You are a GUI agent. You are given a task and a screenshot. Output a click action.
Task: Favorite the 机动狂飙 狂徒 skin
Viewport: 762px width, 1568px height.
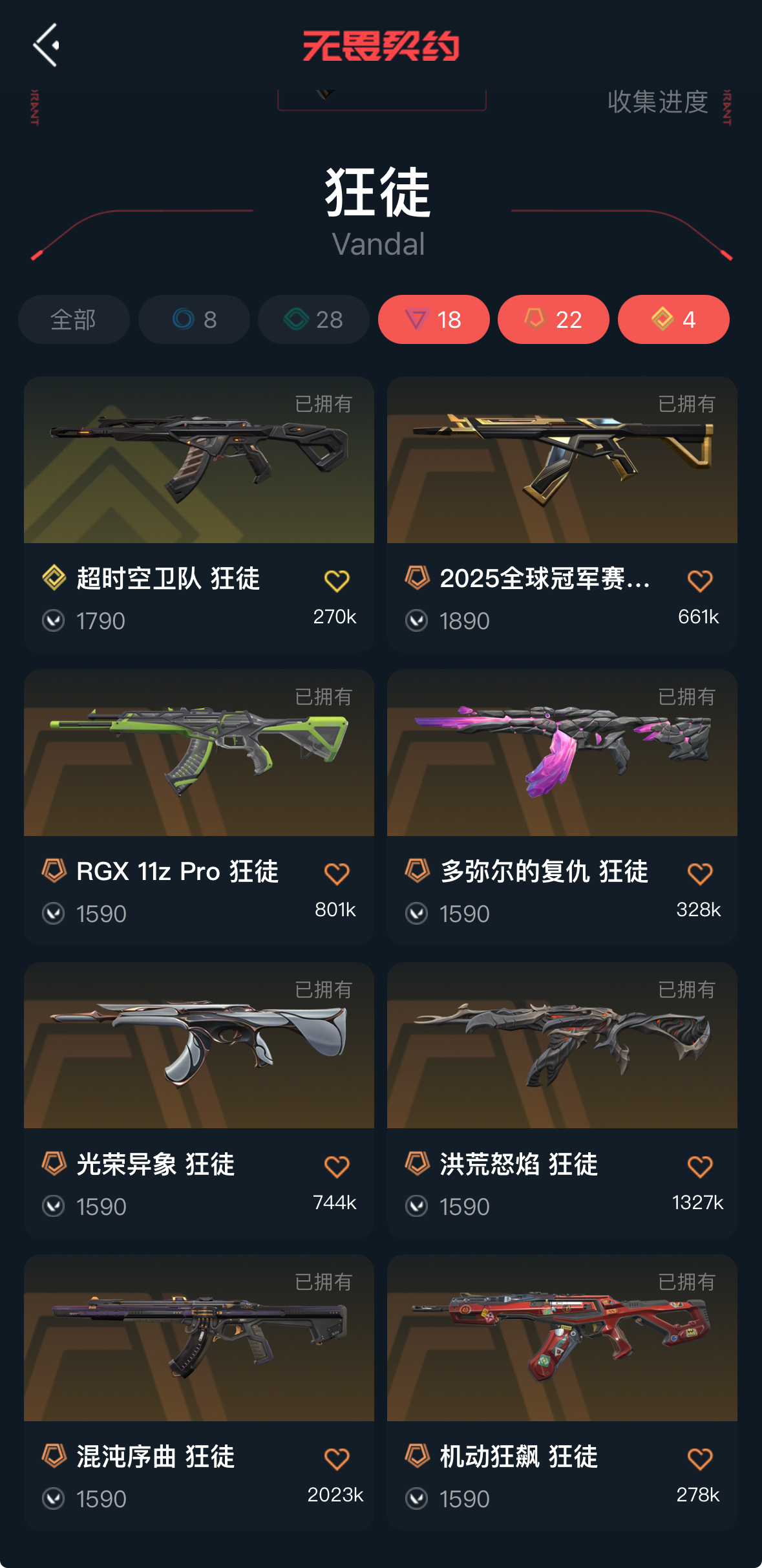coord(700,1459)
